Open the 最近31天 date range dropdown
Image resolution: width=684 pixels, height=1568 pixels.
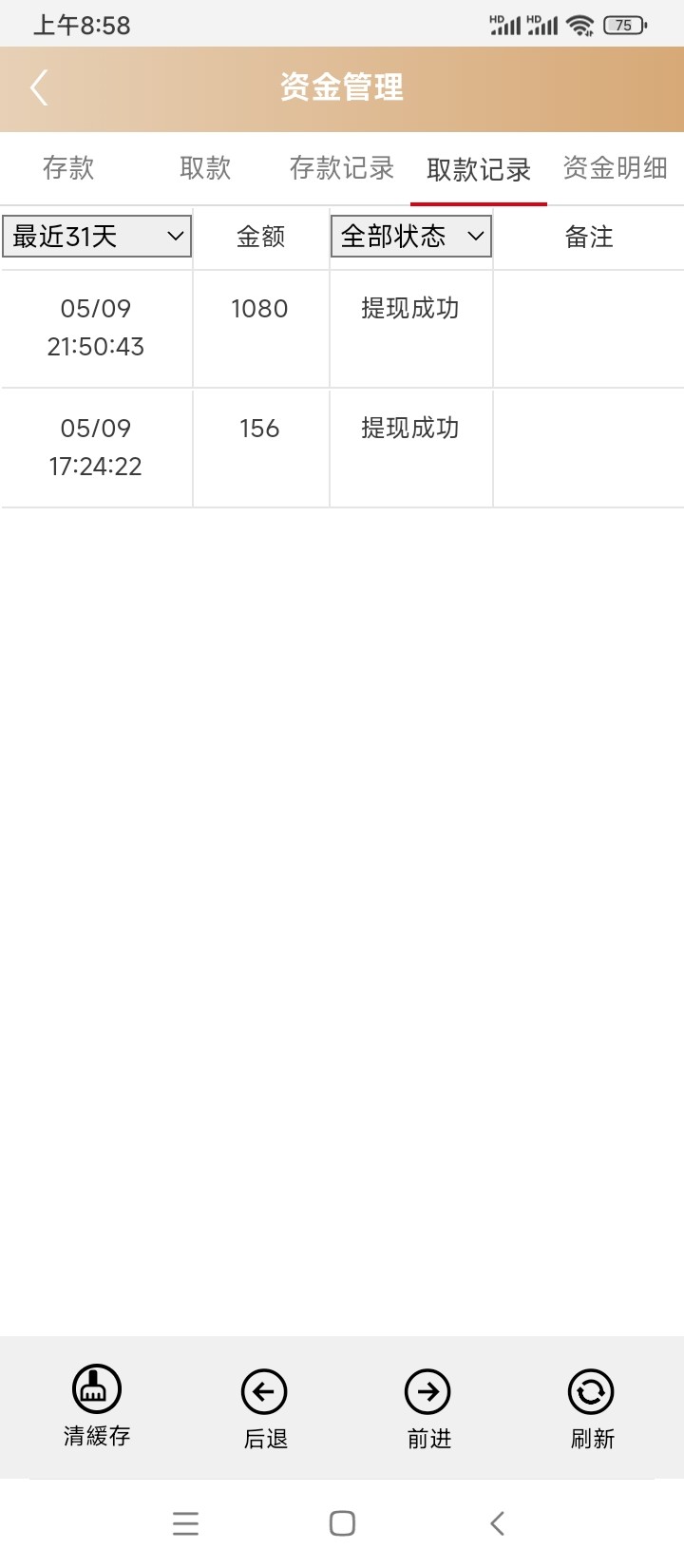(95, 236)
